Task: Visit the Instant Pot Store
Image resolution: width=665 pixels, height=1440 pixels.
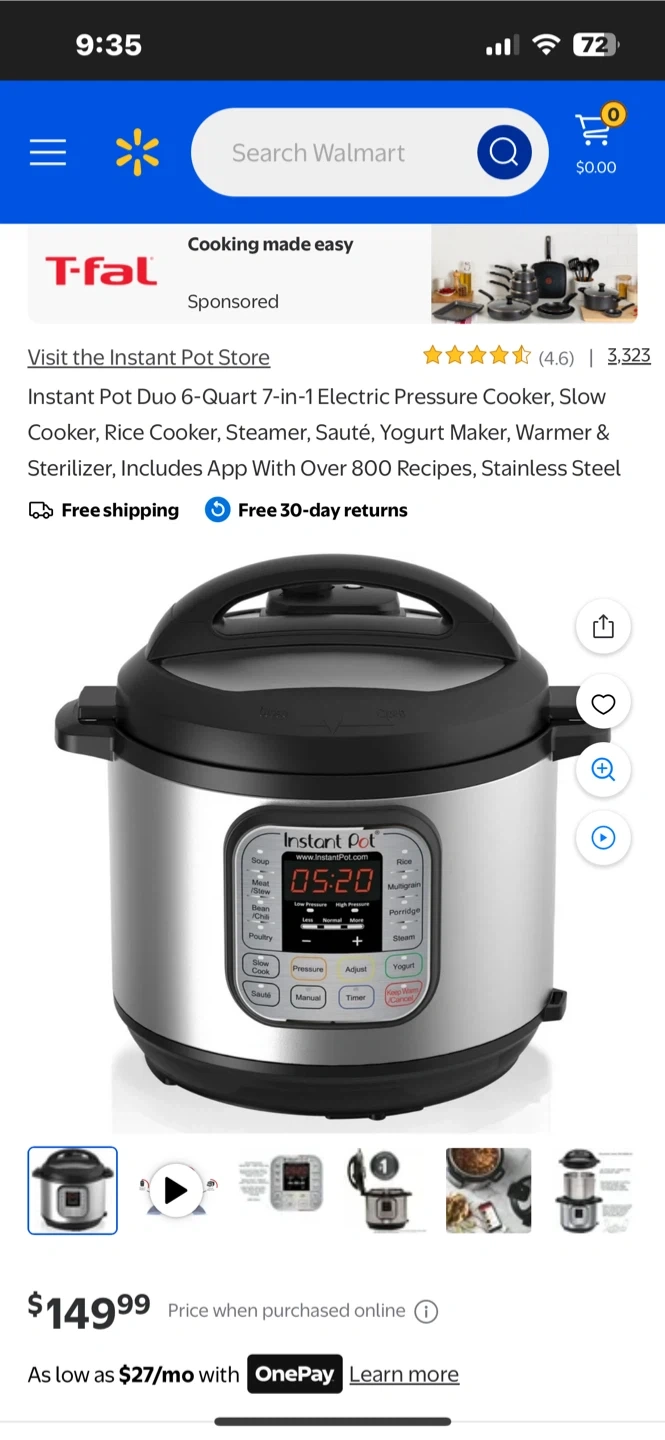Action: (x=149, y=357)
